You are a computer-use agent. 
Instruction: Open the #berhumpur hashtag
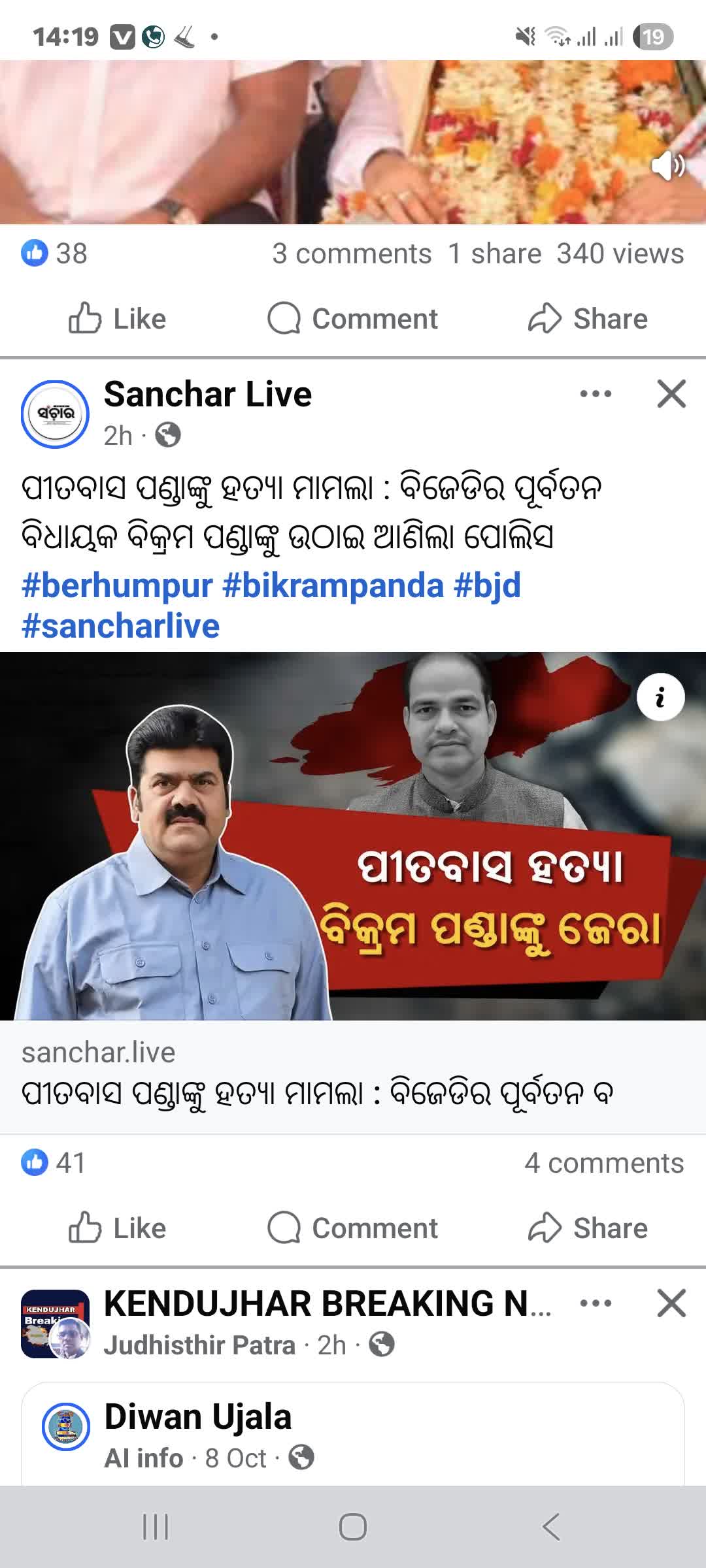[117, 585]
